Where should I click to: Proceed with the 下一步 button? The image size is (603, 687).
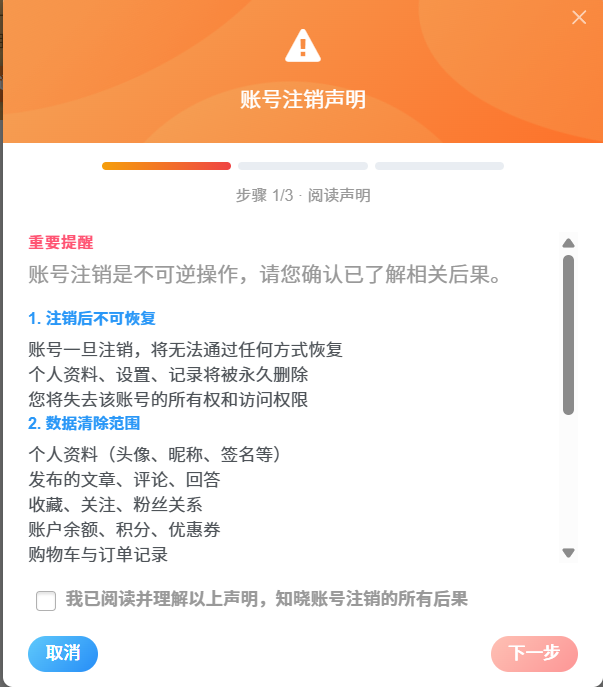(x=534, y=653)
